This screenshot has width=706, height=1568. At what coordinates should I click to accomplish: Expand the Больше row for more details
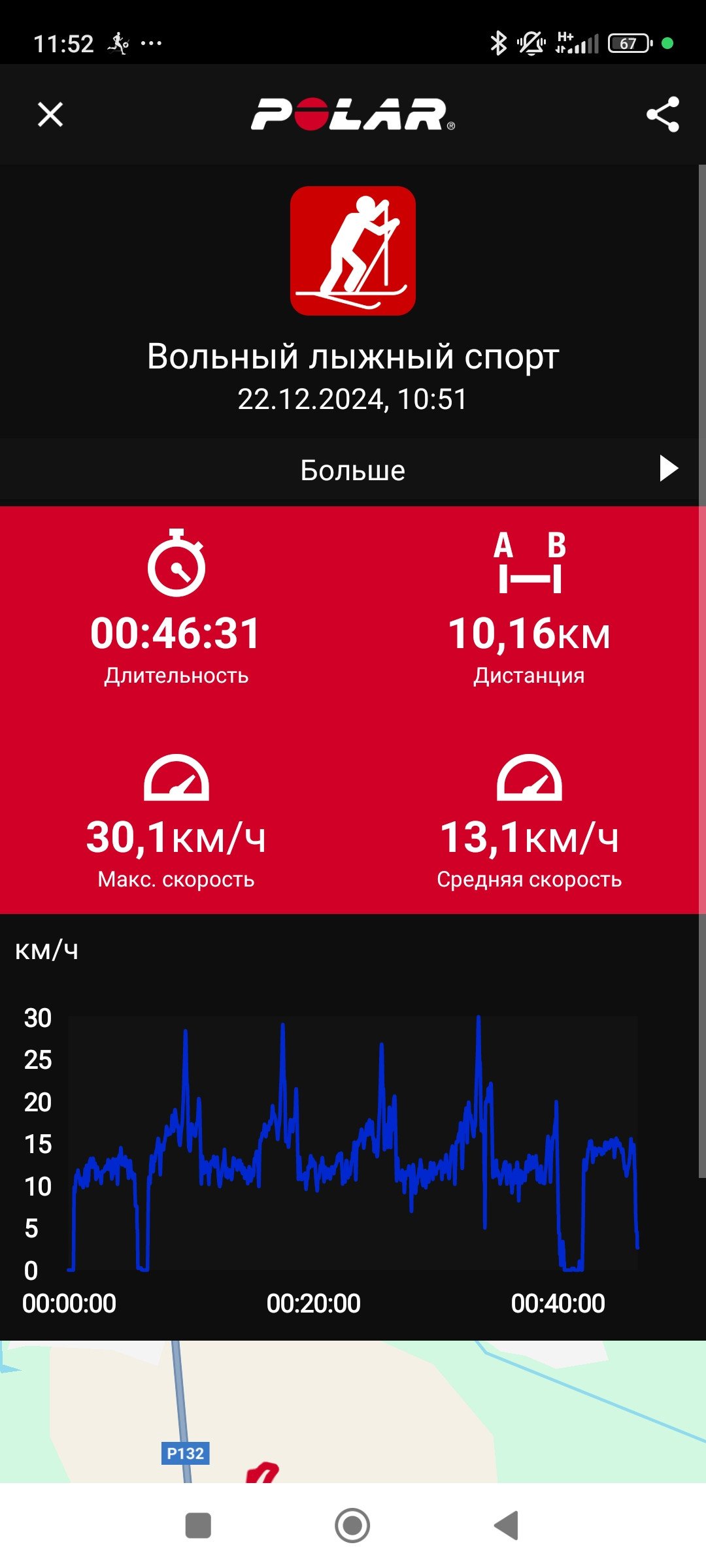click(353, 470)
